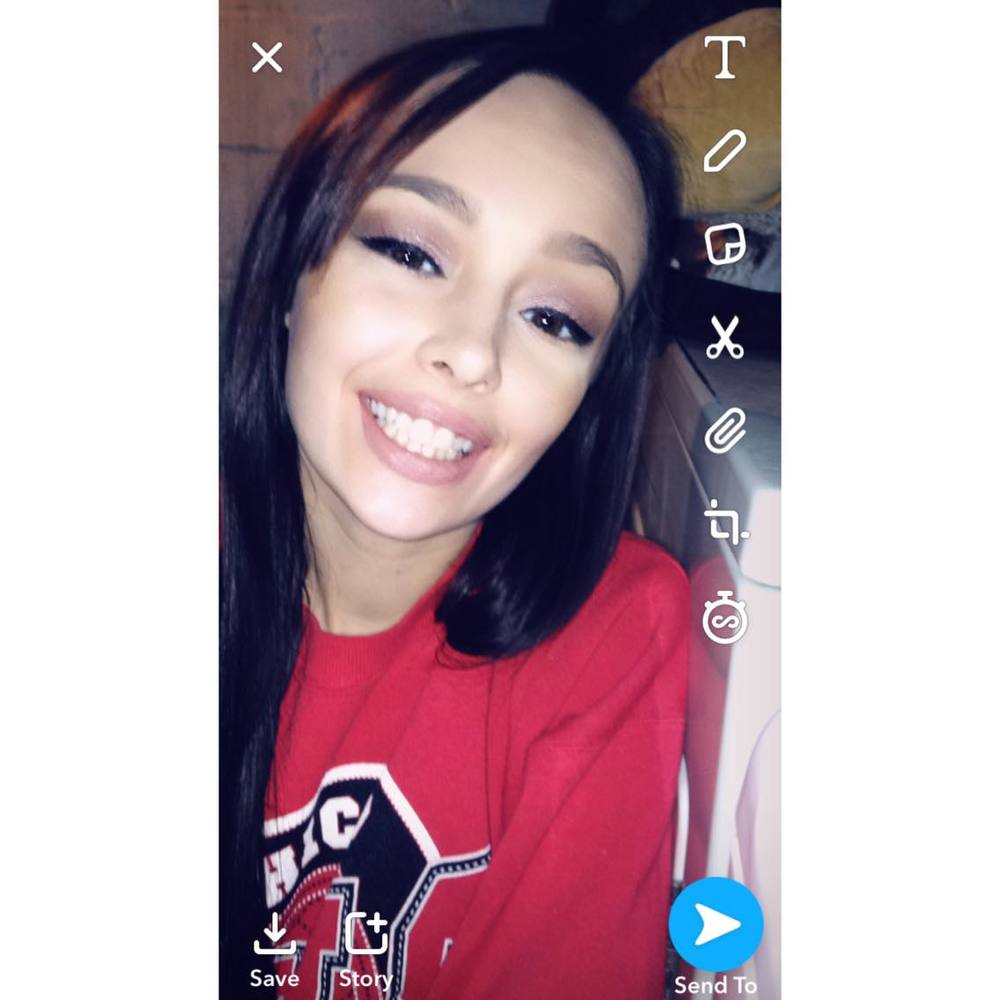The image size is (1000, 1000).
Task: Save the snap to memories
Action: [274, 948]
